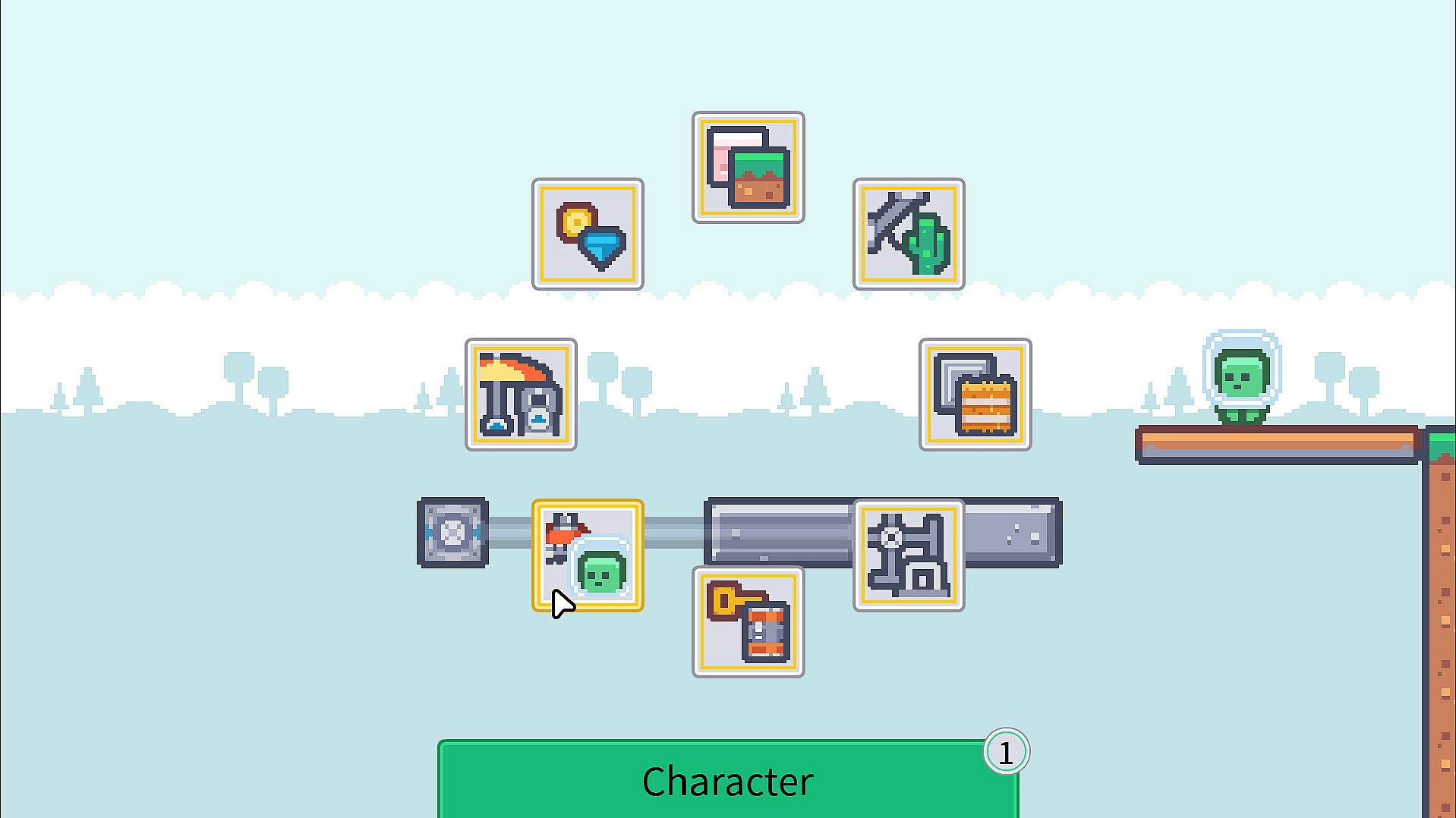Choose the spikes and cactus hazards category
Screen dimensions: 1456x818
point(908,234)
